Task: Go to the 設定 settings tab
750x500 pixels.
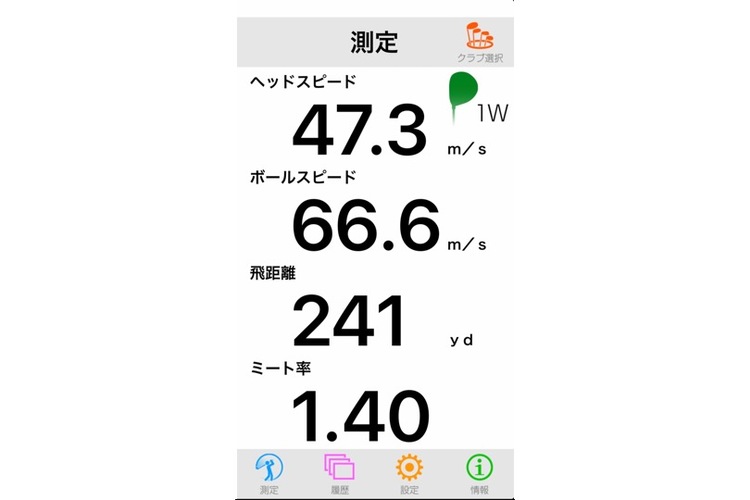Action: [x=409, y=472]
